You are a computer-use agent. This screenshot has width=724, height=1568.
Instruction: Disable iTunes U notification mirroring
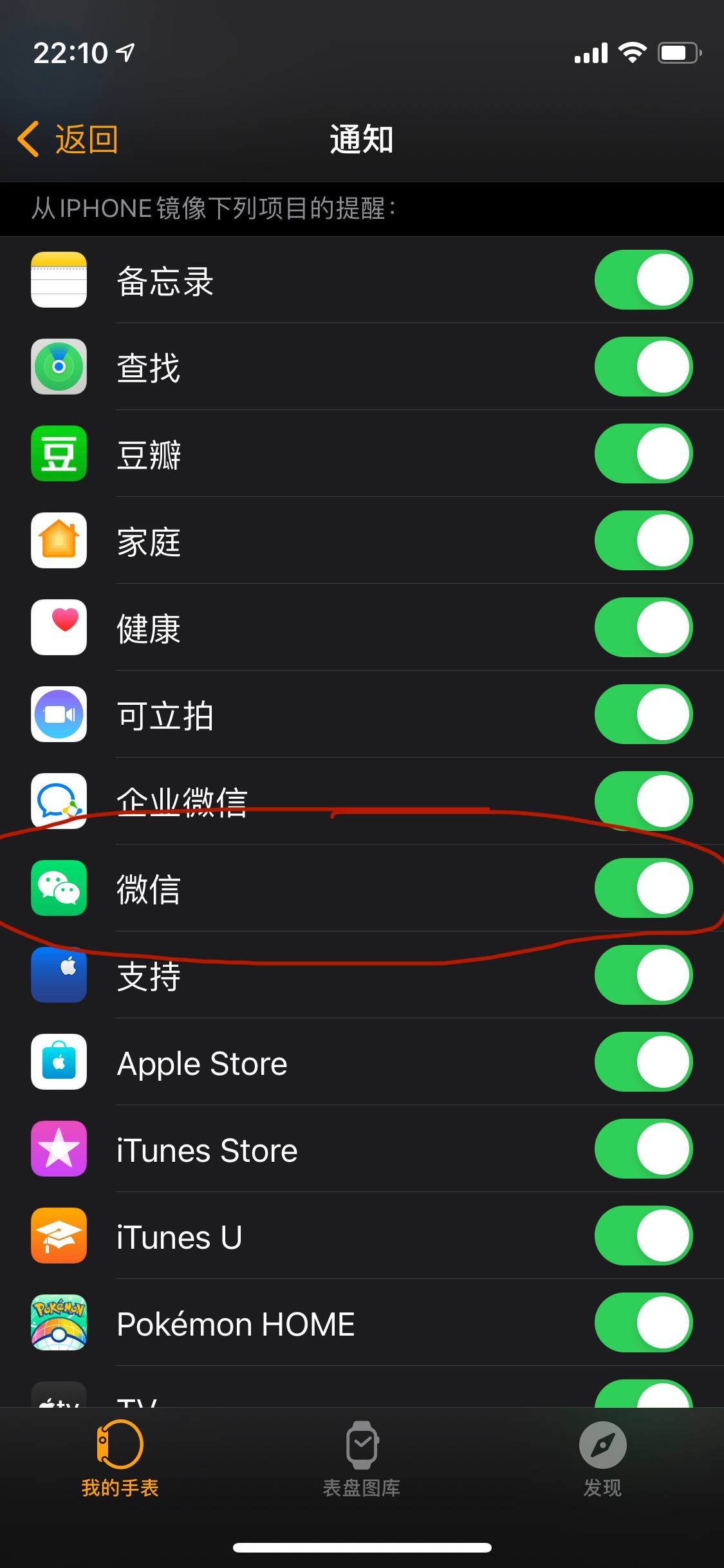(643, 1236)
